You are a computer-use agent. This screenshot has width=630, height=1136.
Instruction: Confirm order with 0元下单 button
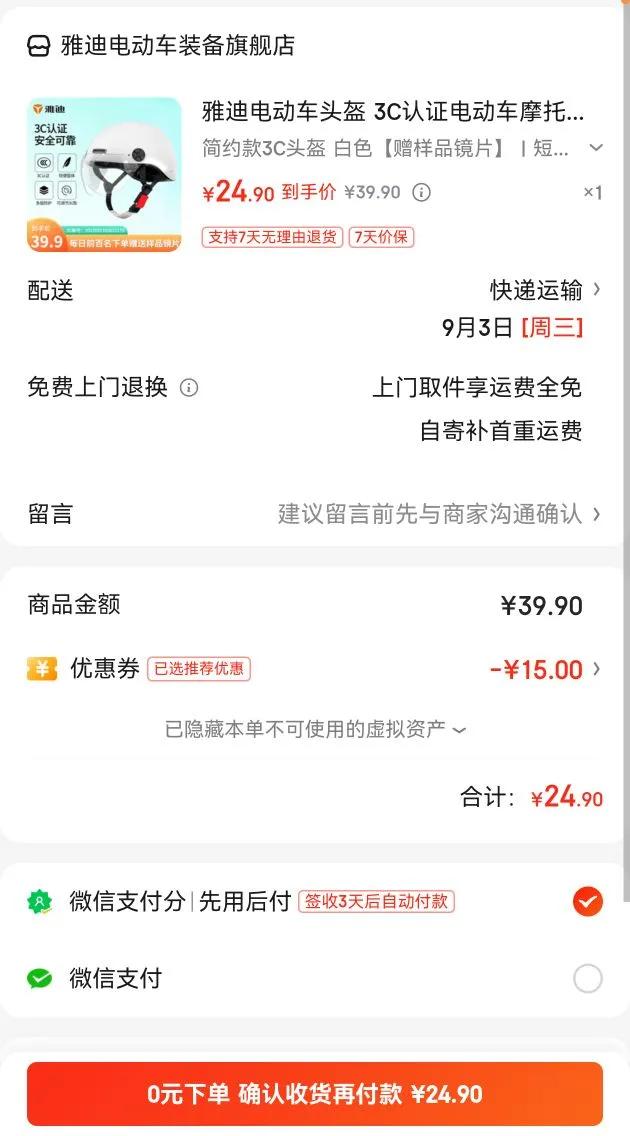[x=315, y=1094]
